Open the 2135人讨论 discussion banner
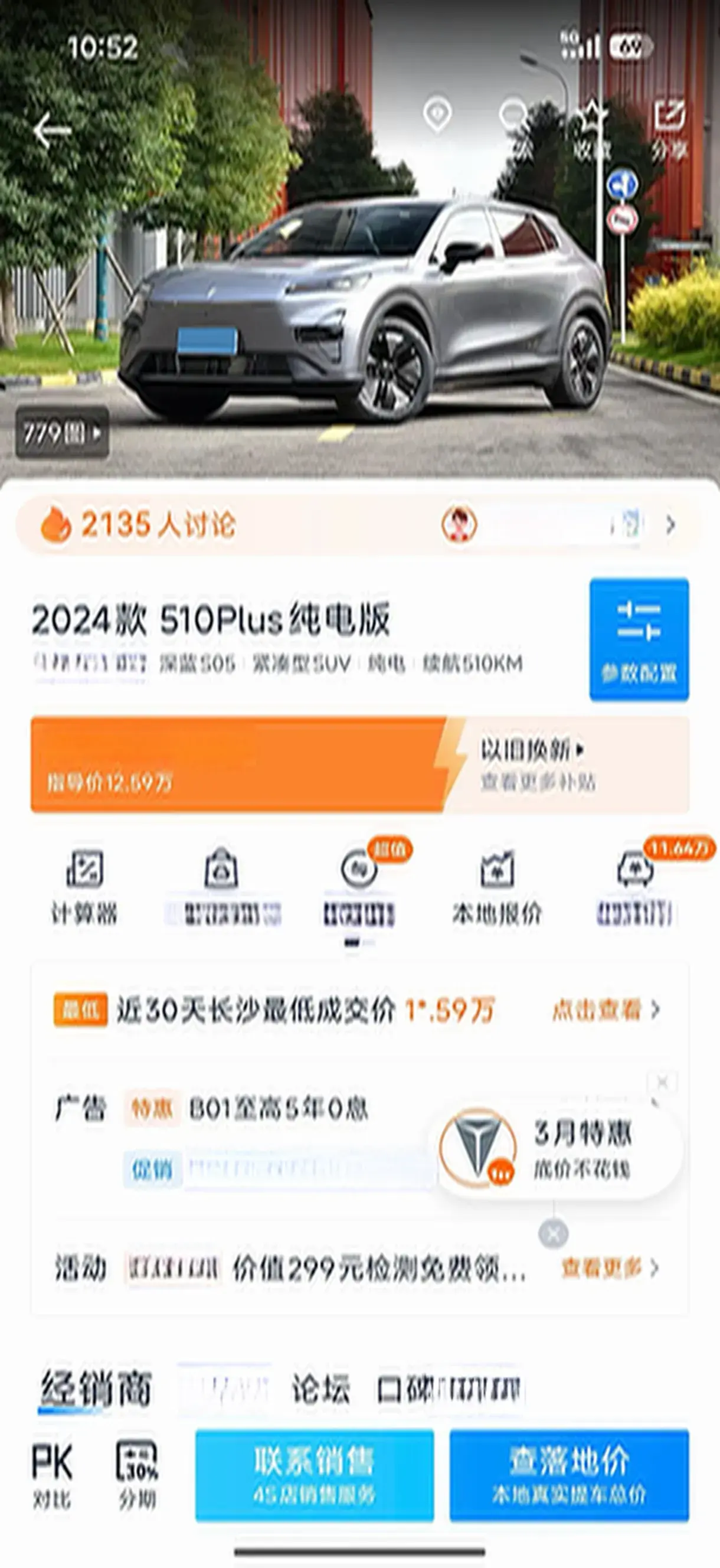Viewport: 720px width, 1568px height. pyautogui.click(x=359, y=525)
